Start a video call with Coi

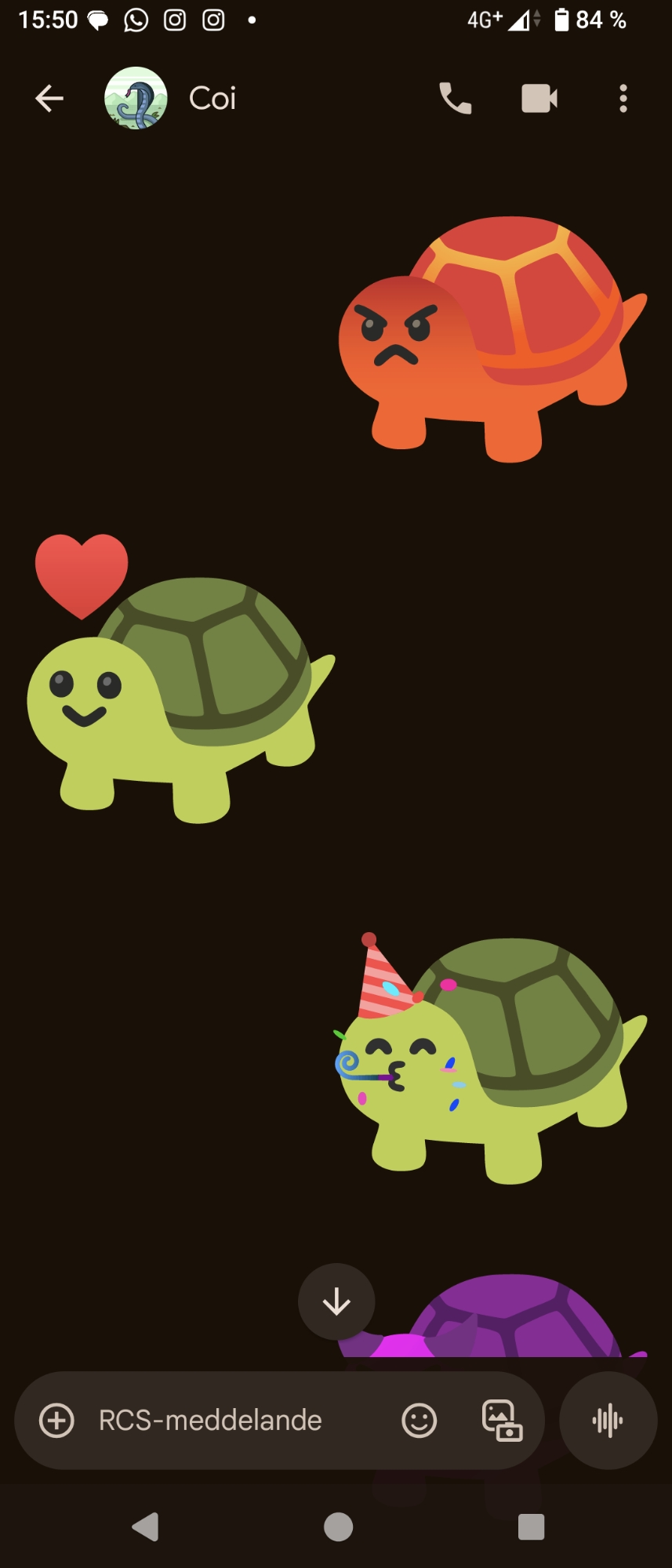539,99
